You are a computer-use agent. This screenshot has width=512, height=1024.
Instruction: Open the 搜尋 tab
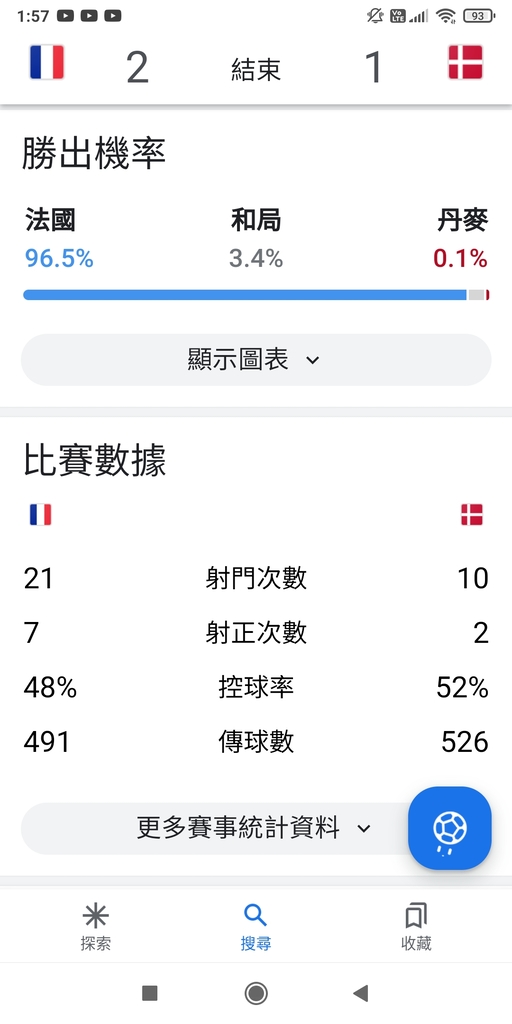255,927
